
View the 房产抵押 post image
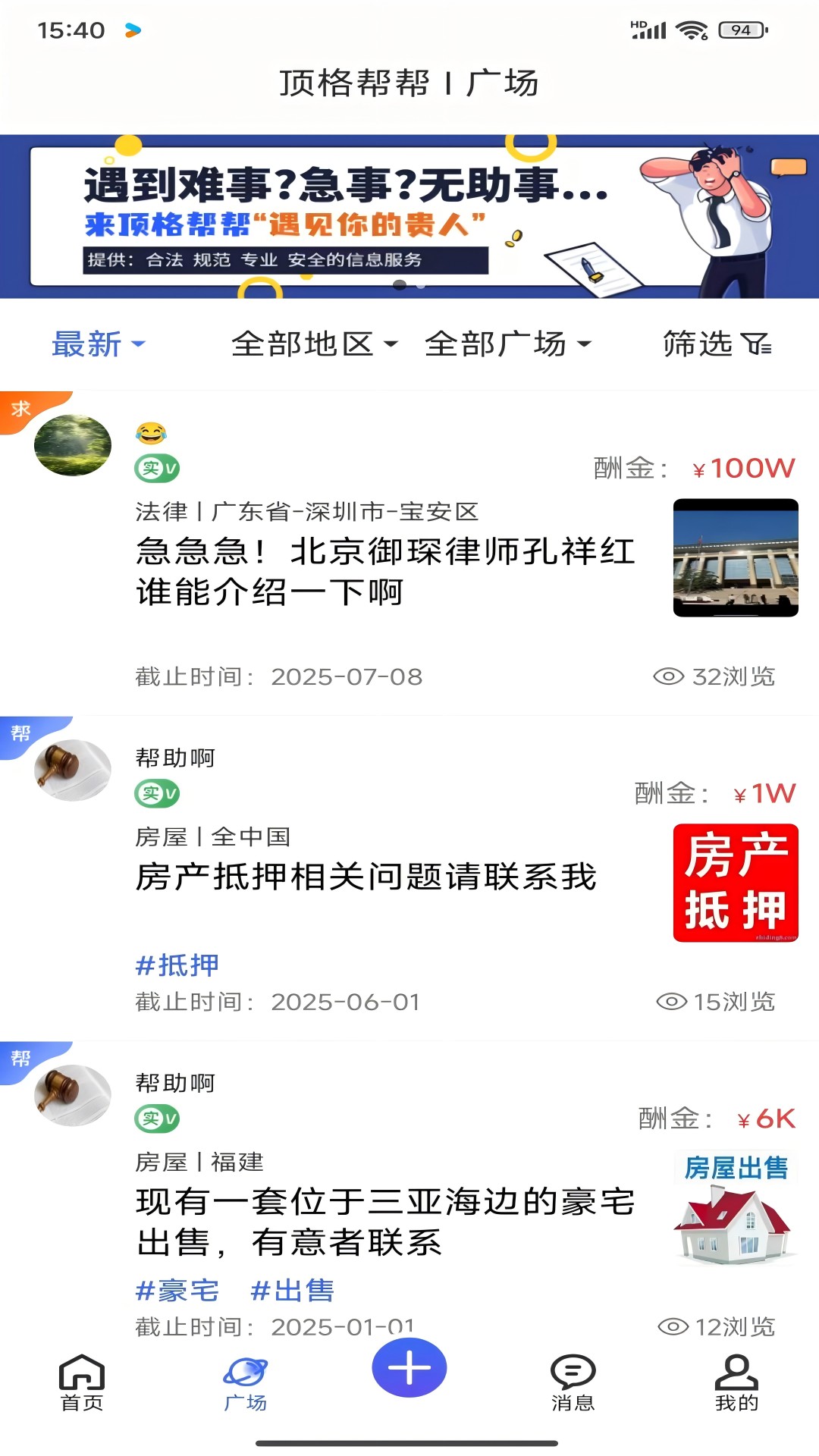(735, 883)
